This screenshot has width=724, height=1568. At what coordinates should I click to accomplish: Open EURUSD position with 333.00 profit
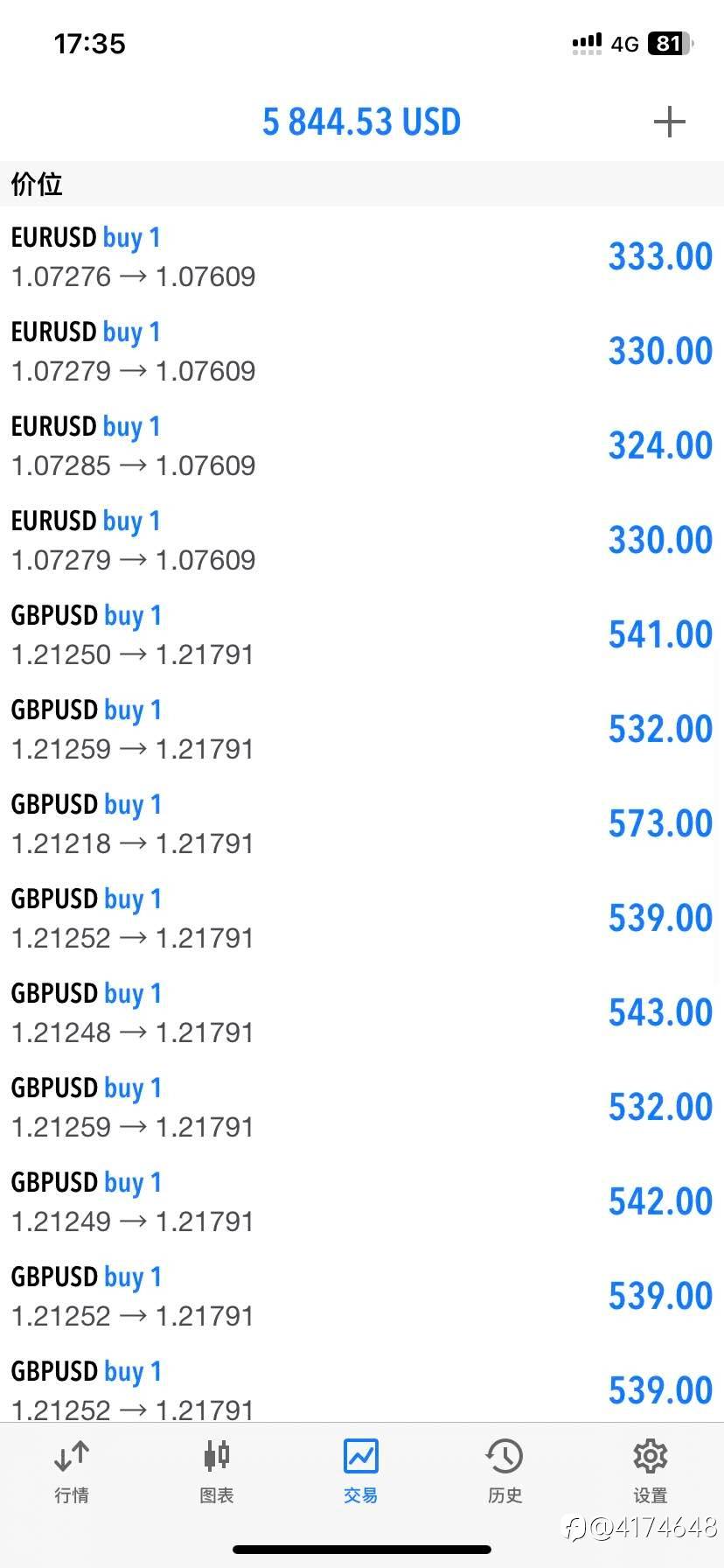(x=362, y=255)
